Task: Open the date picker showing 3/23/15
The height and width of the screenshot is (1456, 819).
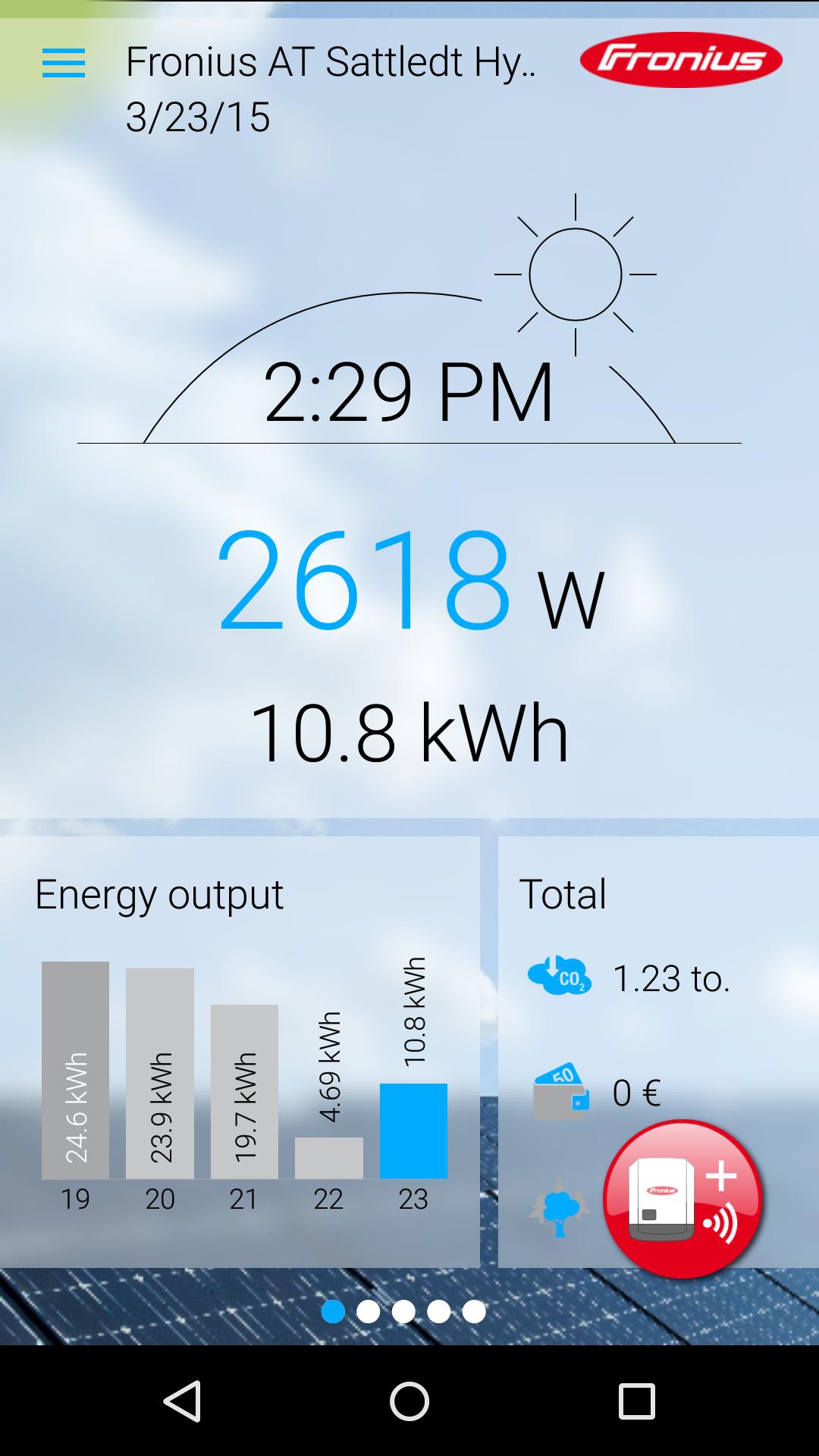Action: click(199, 118)
